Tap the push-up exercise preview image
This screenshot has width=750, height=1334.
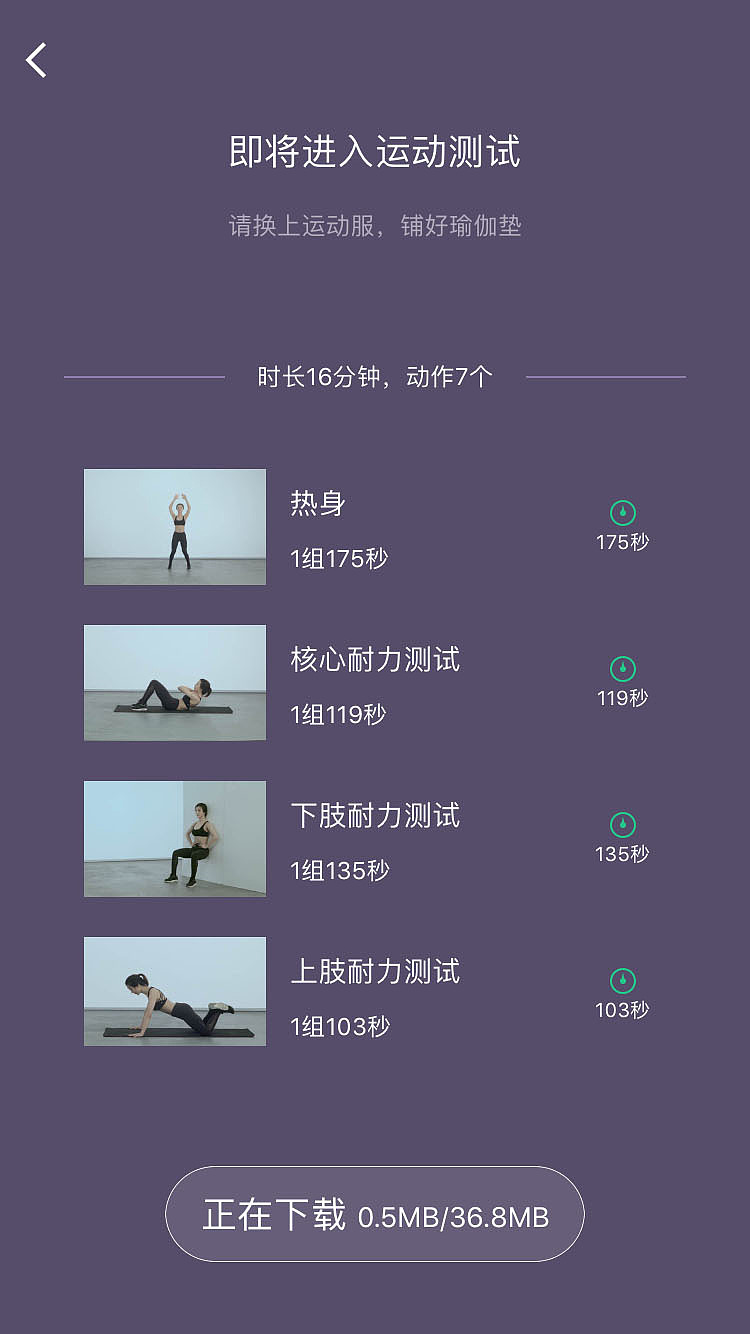tap(175, 991)
